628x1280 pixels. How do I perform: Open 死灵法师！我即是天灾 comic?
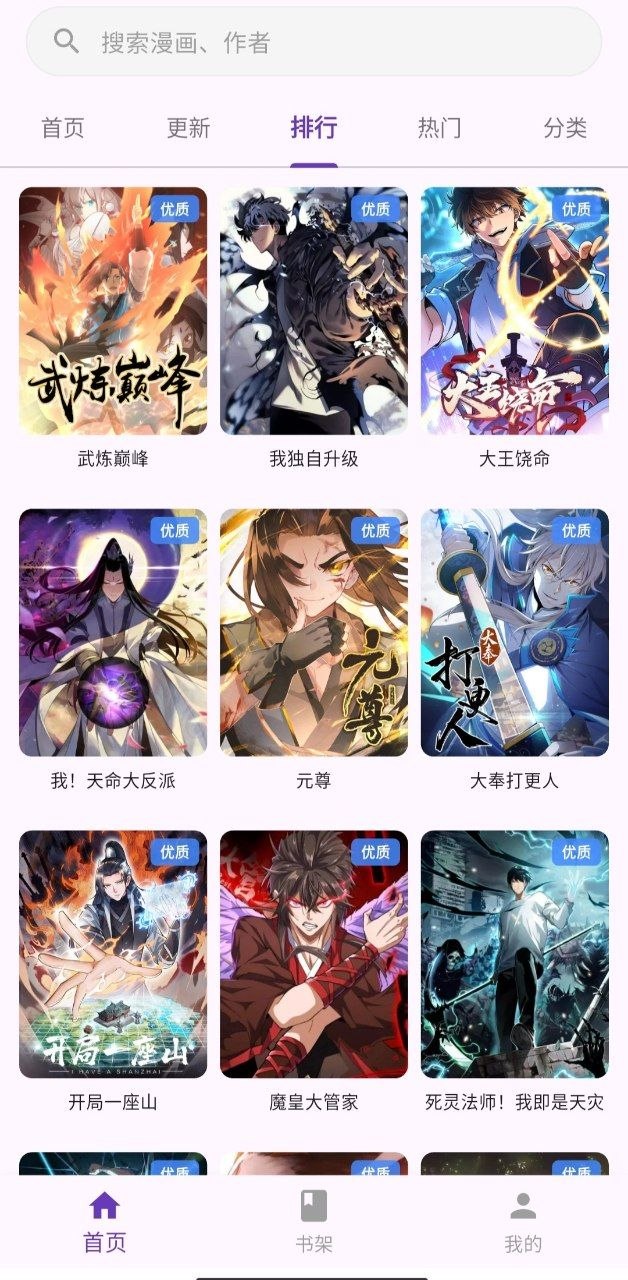(515, 973)
